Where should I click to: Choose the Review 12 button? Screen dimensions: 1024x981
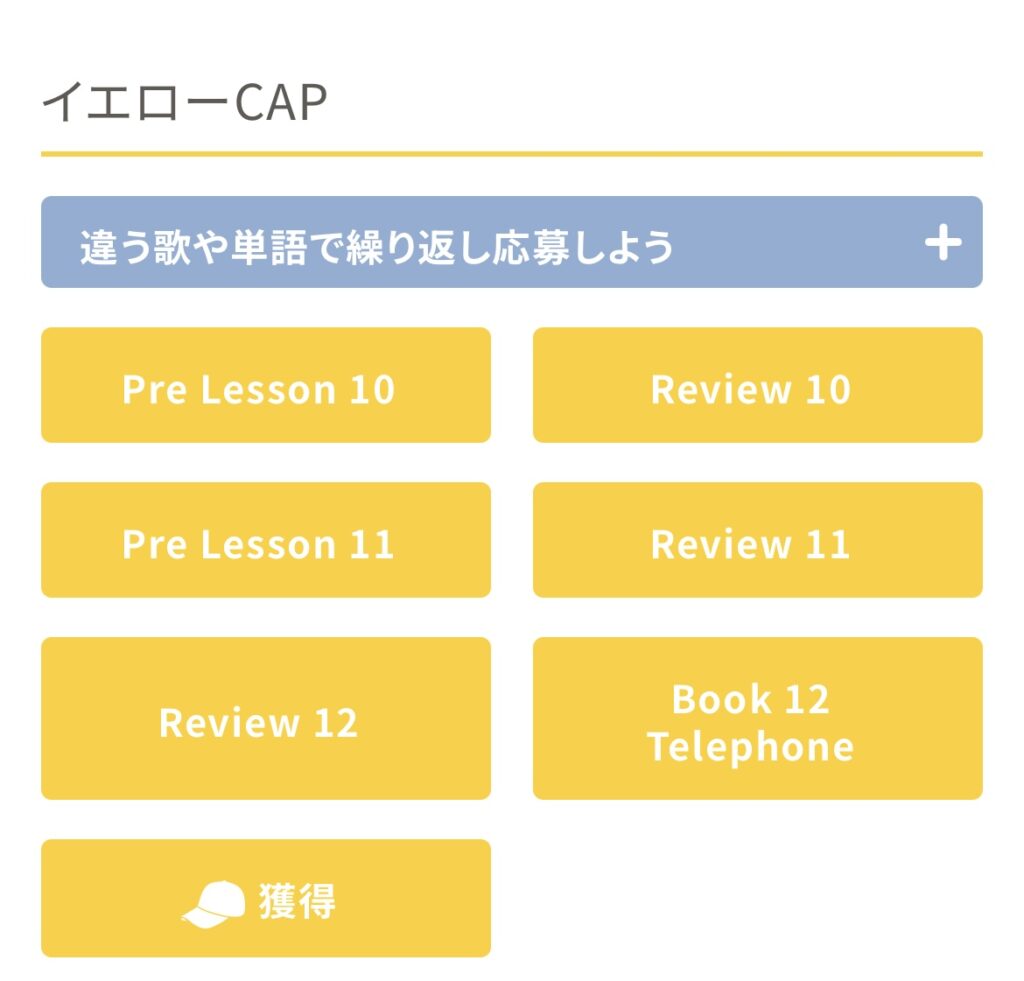265,719
